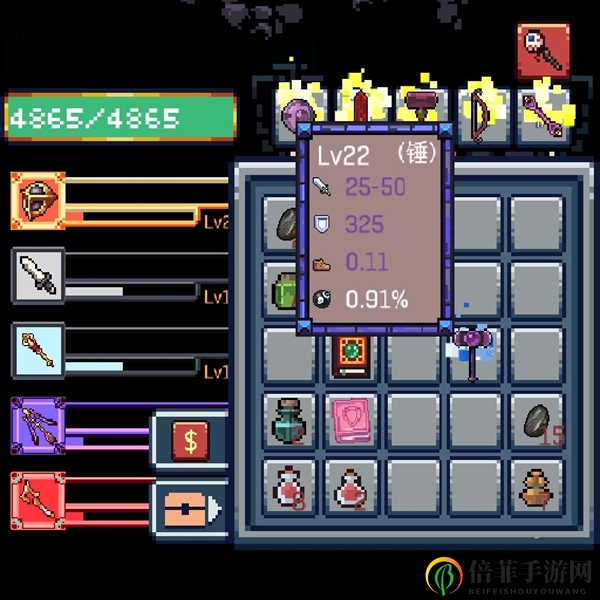Tap the white sword skill icon
The height and width of the screenshot is (600, 600).
pos(38,276)
